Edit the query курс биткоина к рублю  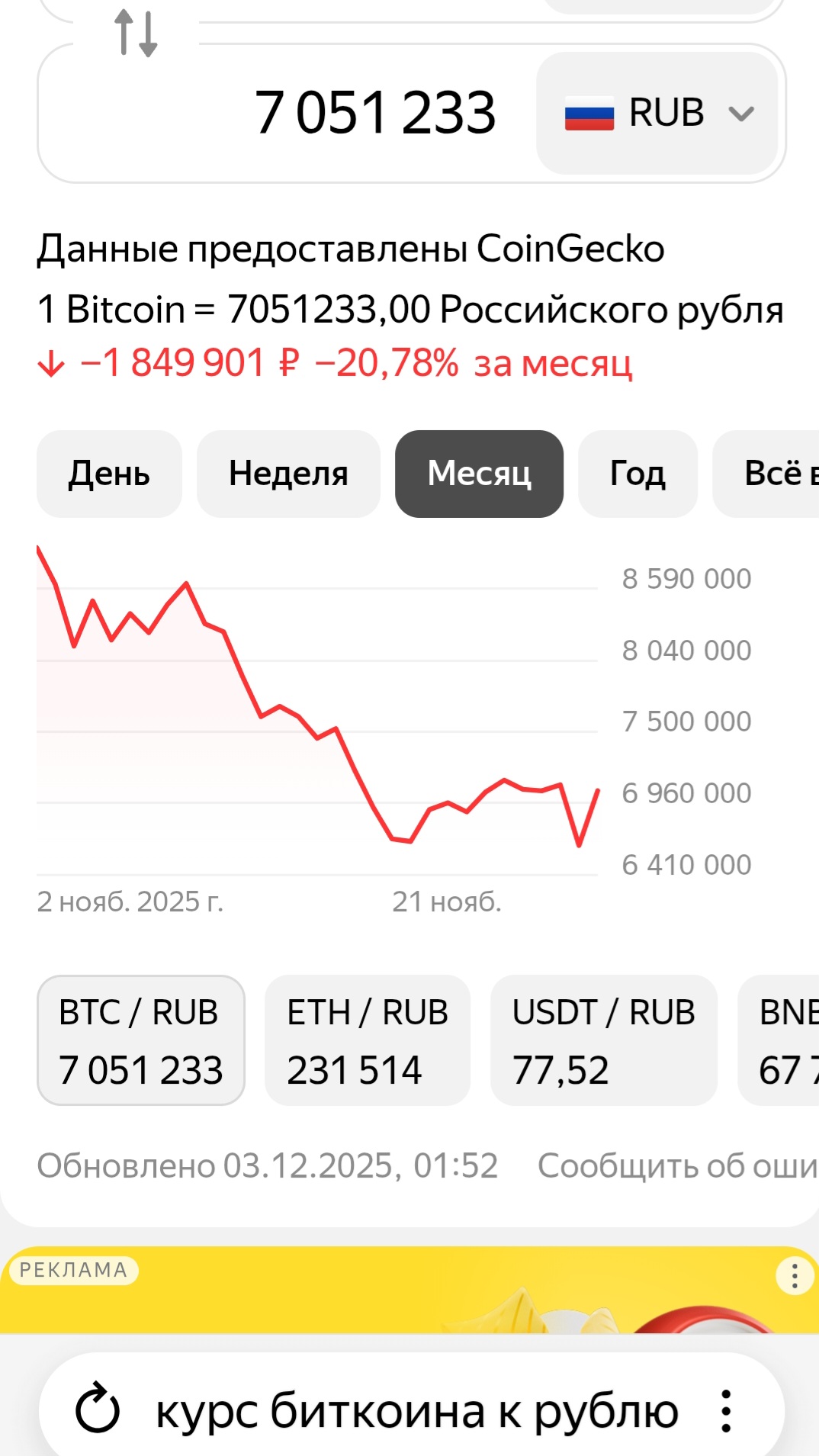pyautogui.click(x=416, y=1411)
